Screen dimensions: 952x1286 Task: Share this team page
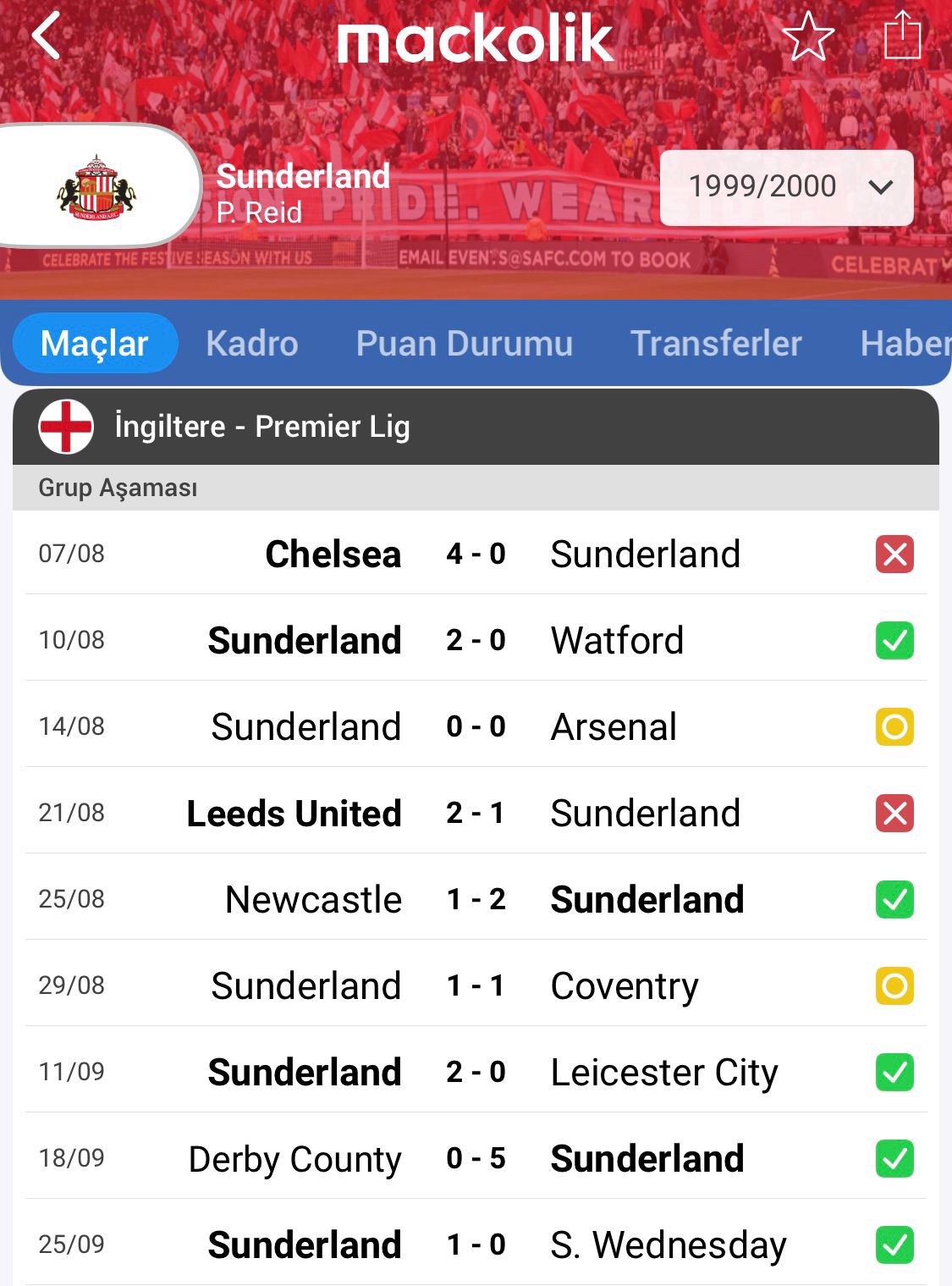click(902, 36)
